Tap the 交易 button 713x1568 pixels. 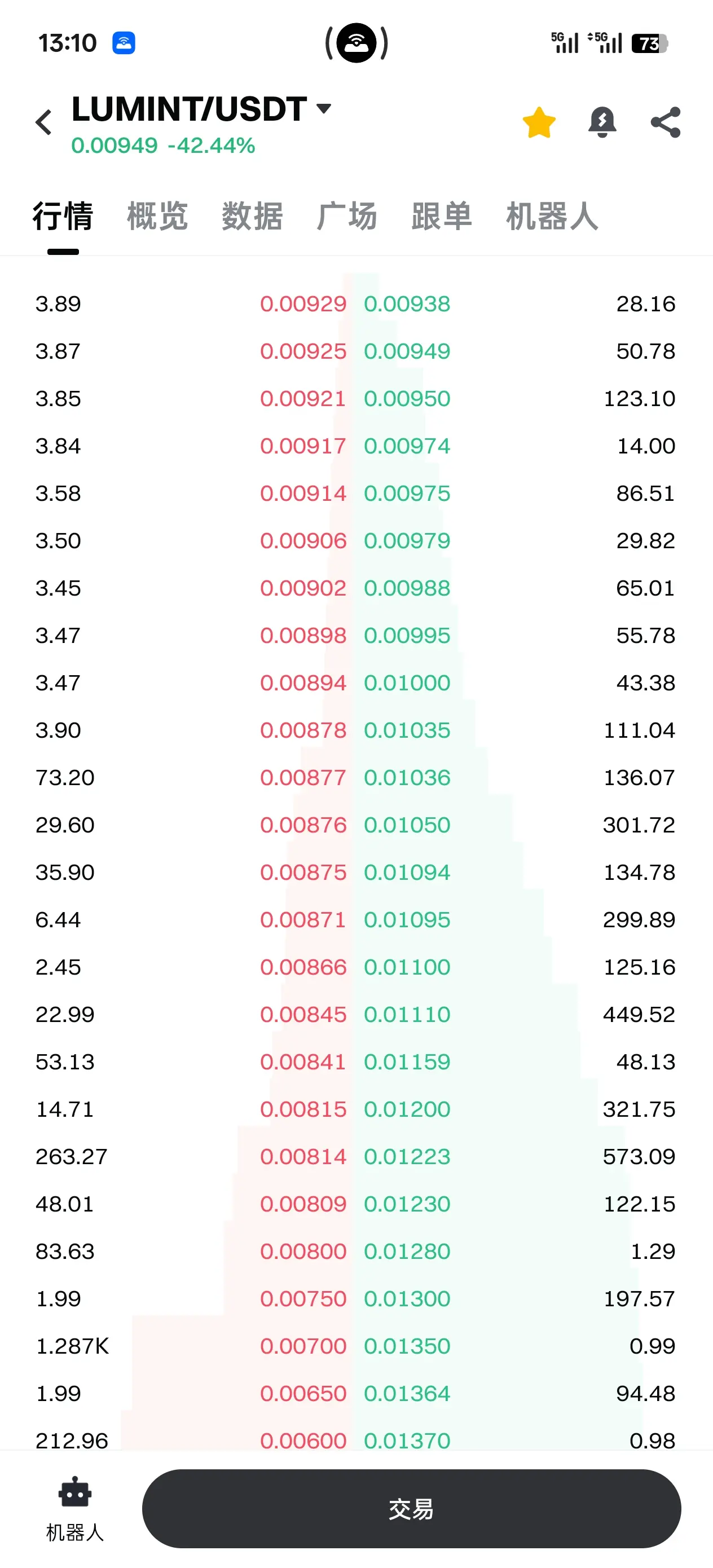[411, 1509]
